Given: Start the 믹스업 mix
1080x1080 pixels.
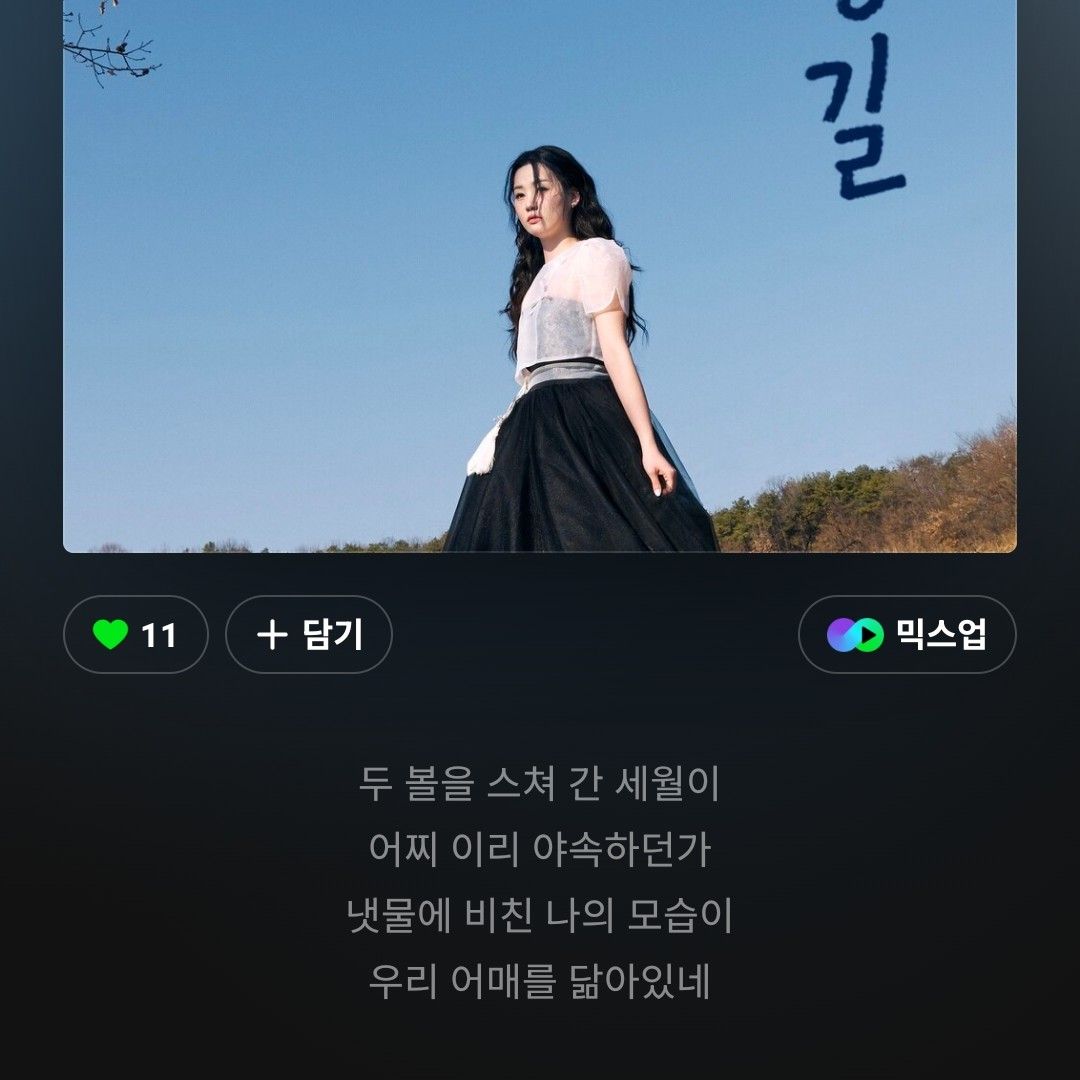Looking at the screenshot, I should (907, 635).
